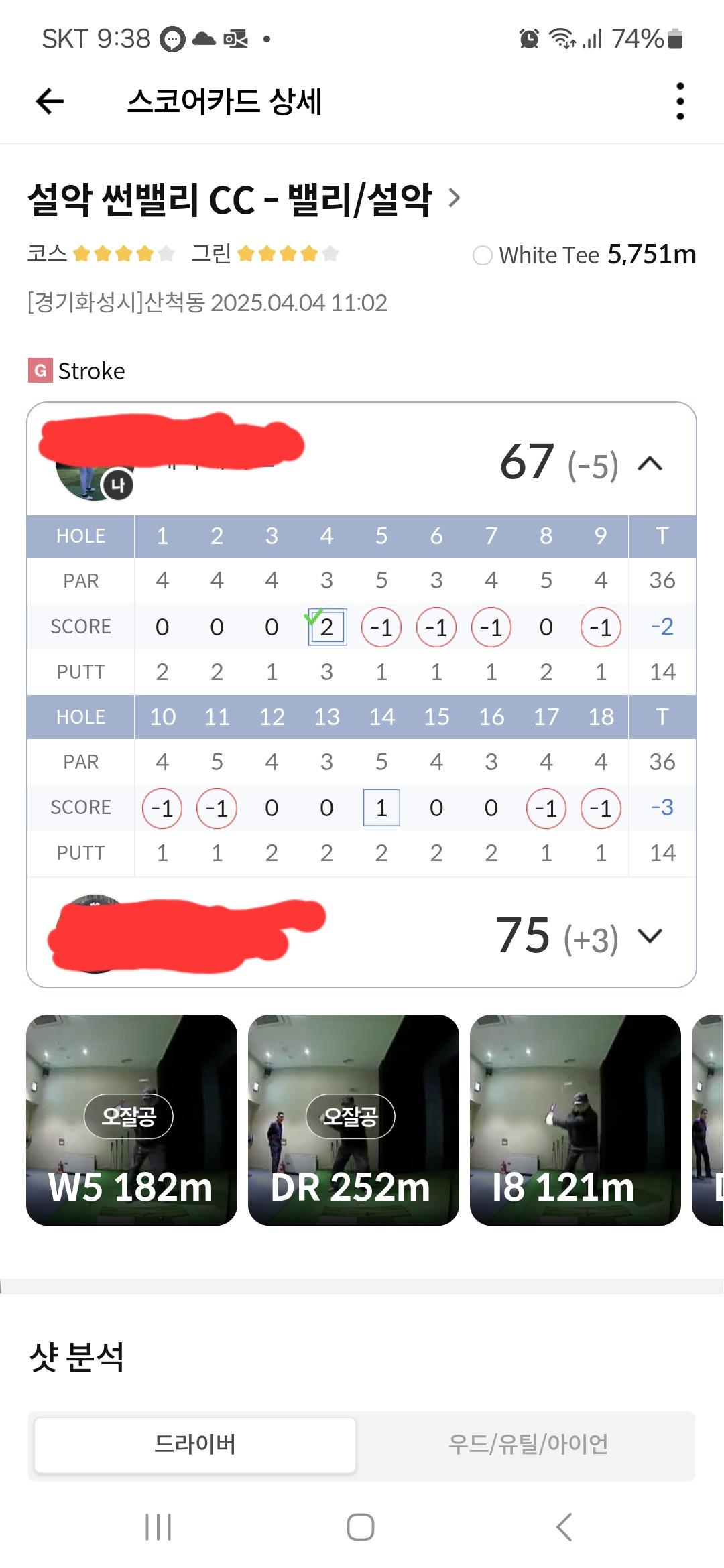This screenshot has width=724, height=1568.
Task: Go back using the top-left arrow
Action: coord(50,102)
